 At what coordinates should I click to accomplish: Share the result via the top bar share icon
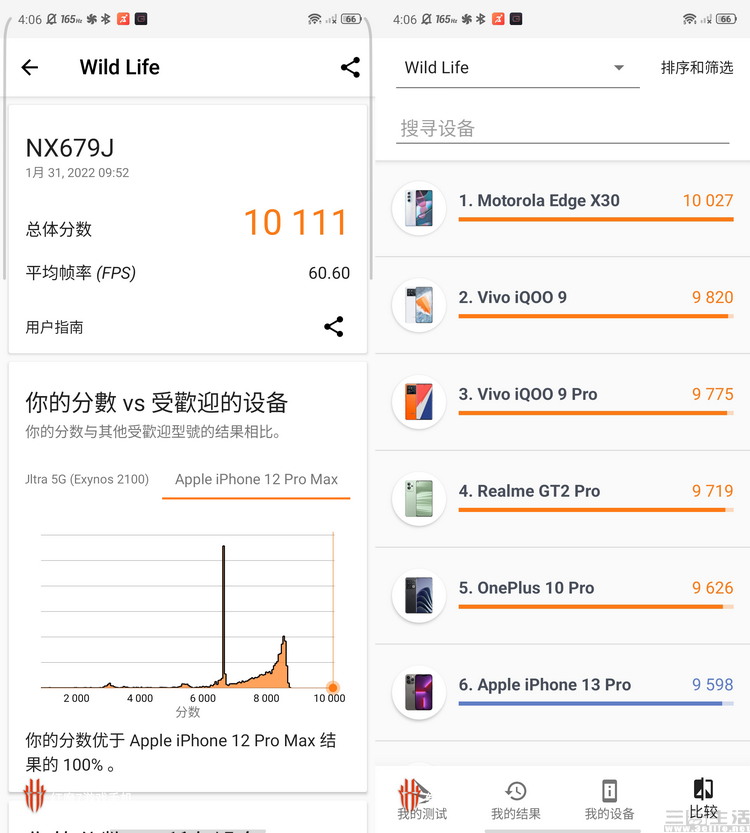(x=349, y=67)
